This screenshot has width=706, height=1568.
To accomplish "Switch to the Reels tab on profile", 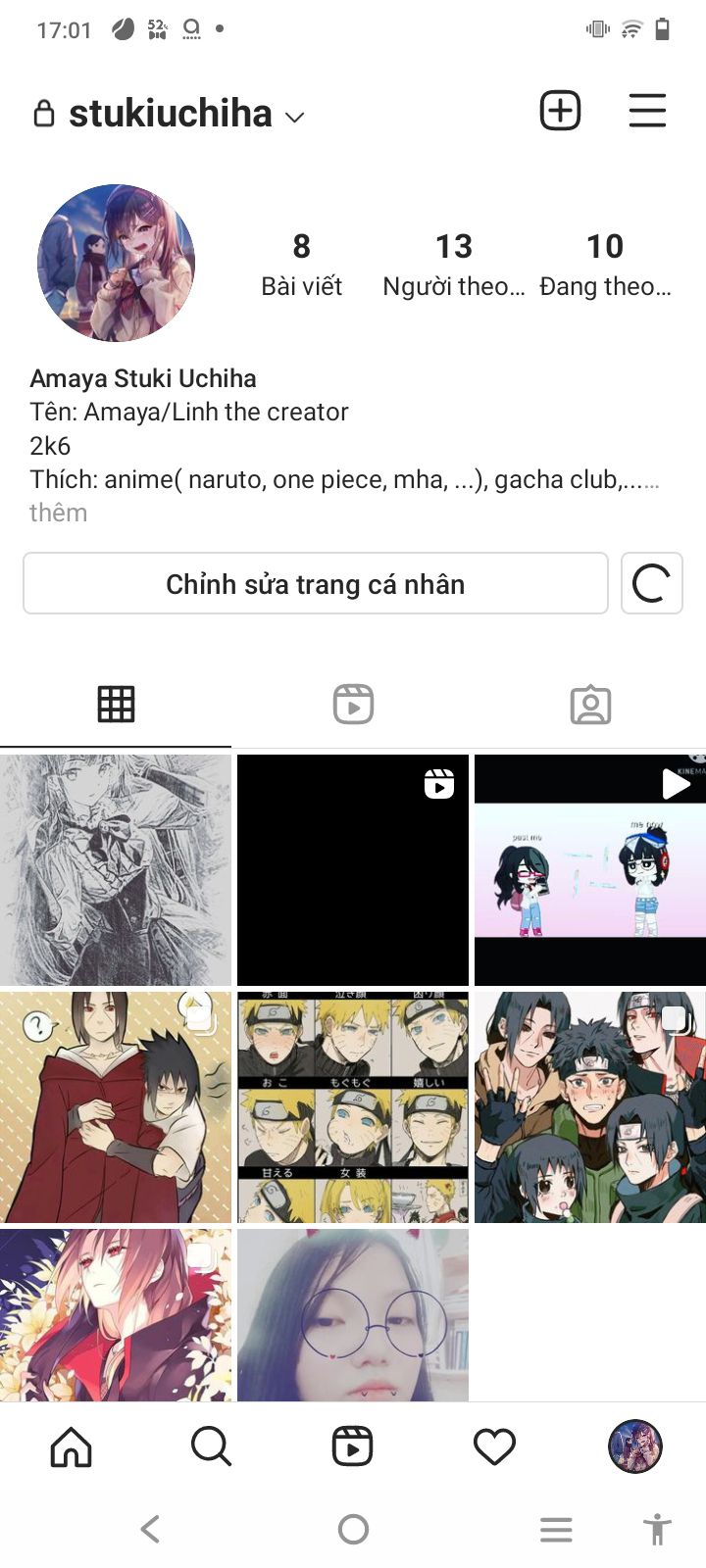I will click(353, 705).
